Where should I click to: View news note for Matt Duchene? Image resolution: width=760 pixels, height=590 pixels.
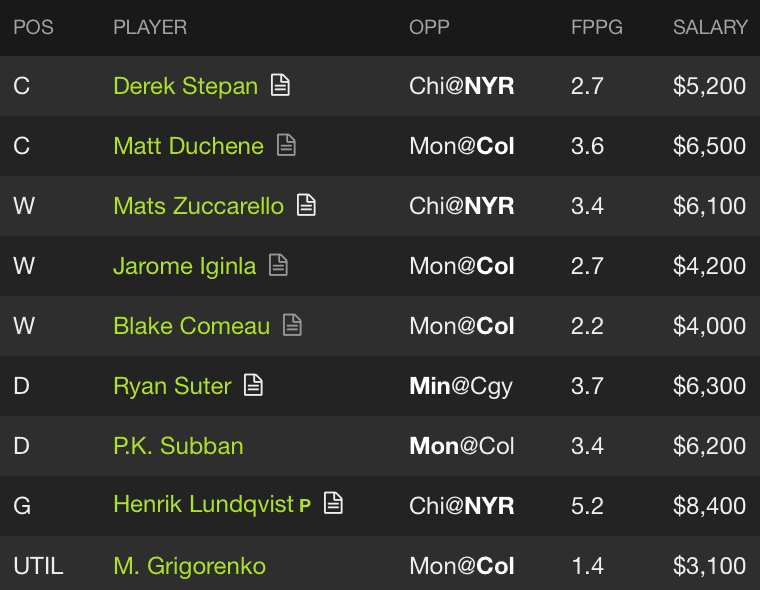pos(287,146)
